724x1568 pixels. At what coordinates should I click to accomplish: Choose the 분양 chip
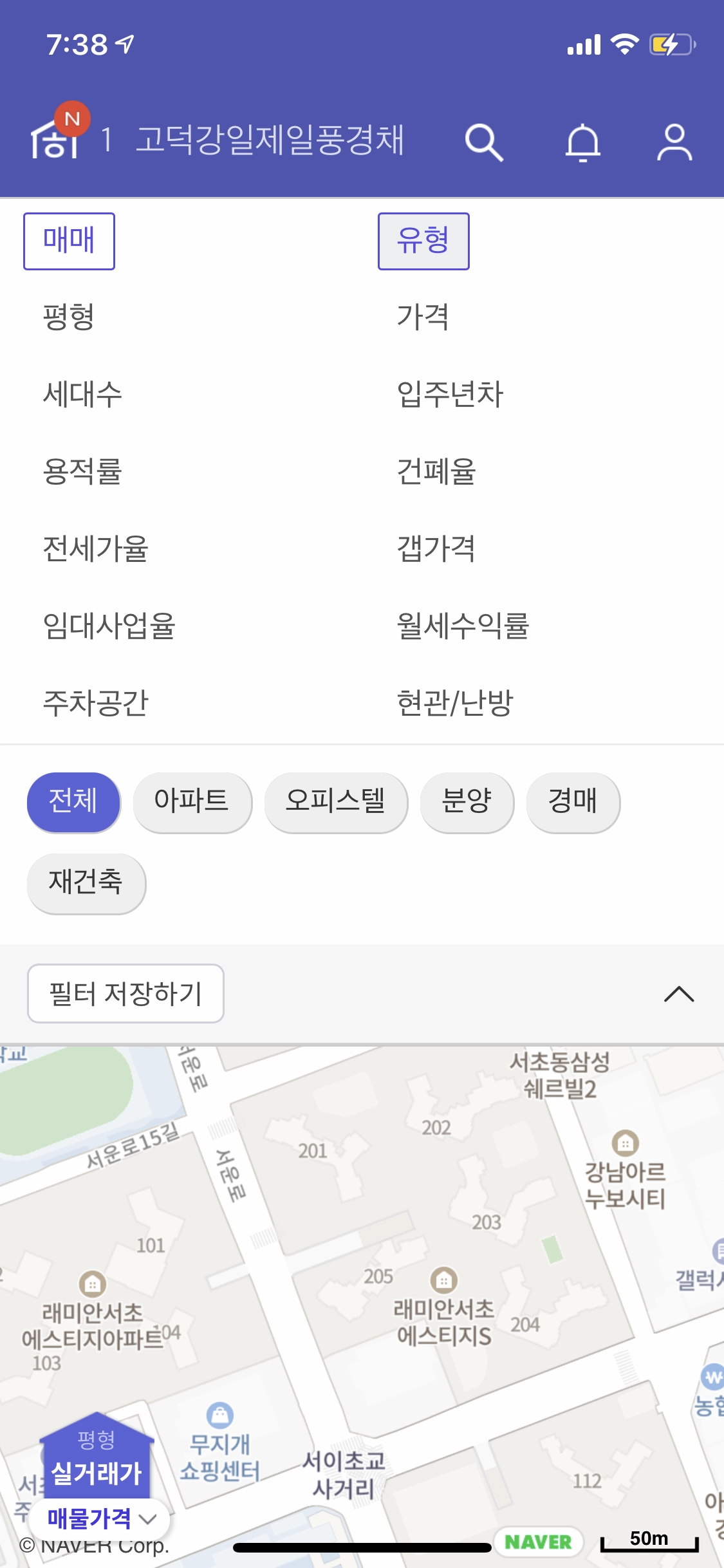pyautogui.click(x=467, y=802)
